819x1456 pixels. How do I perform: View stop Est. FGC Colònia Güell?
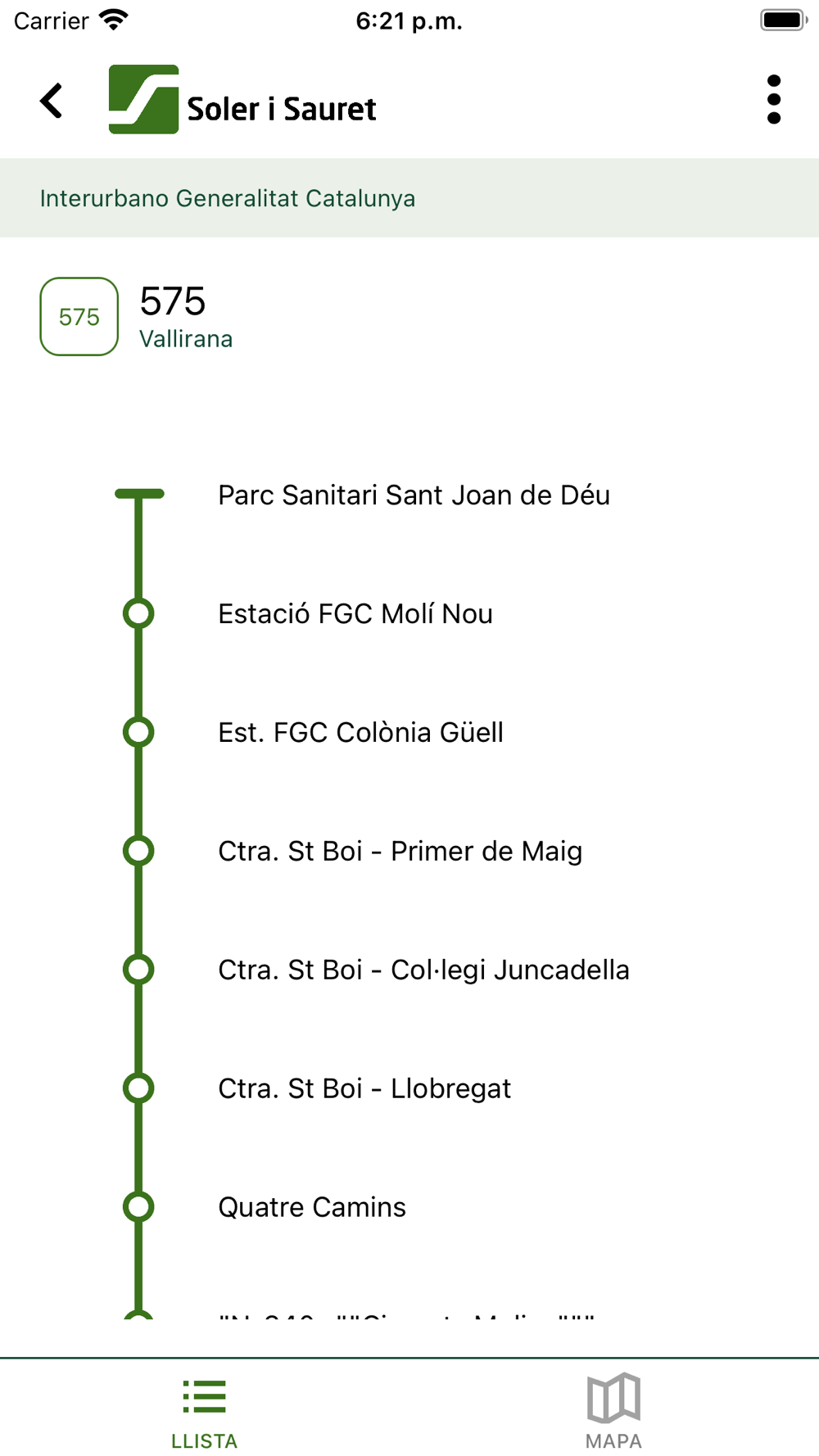360,733
